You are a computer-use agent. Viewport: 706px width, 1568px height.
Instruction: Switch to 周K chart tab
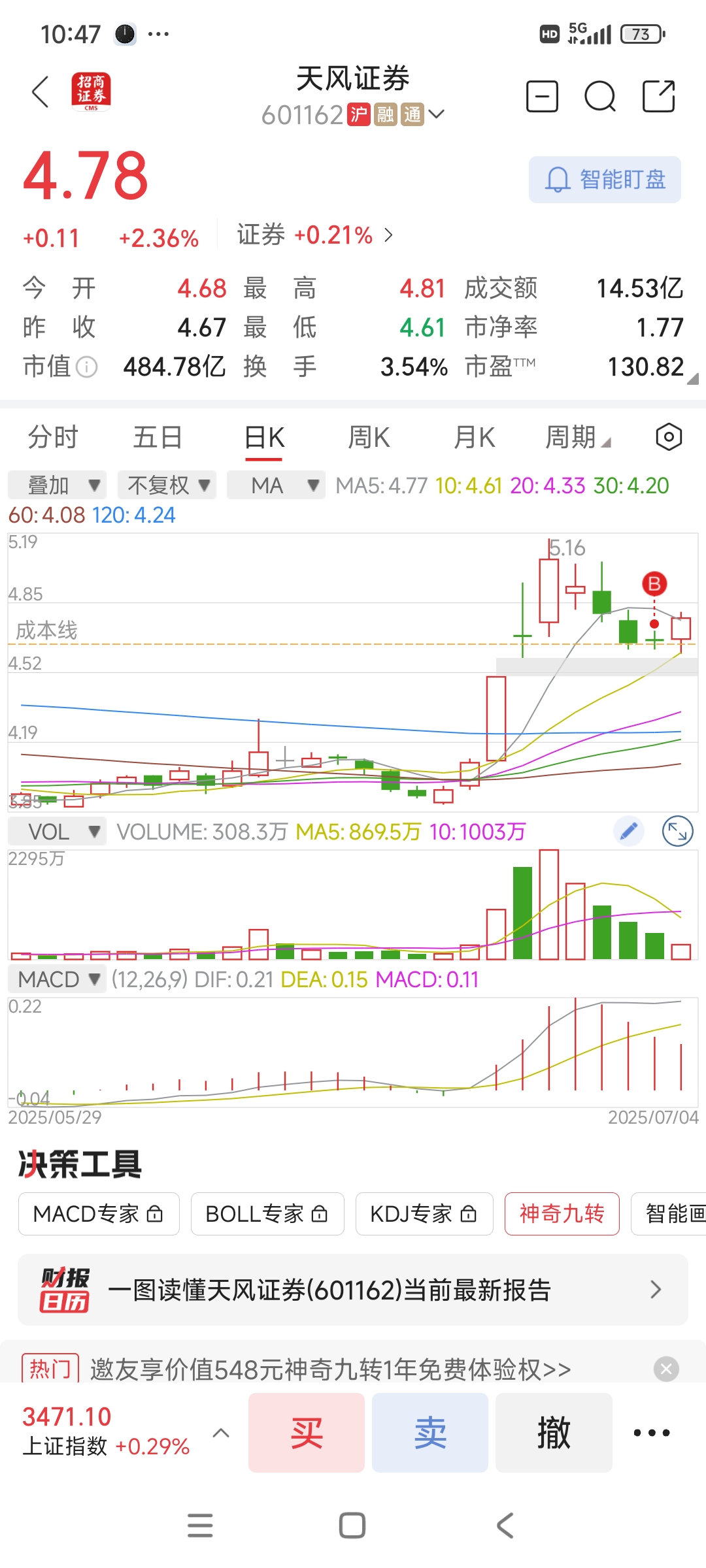(369, 437)
